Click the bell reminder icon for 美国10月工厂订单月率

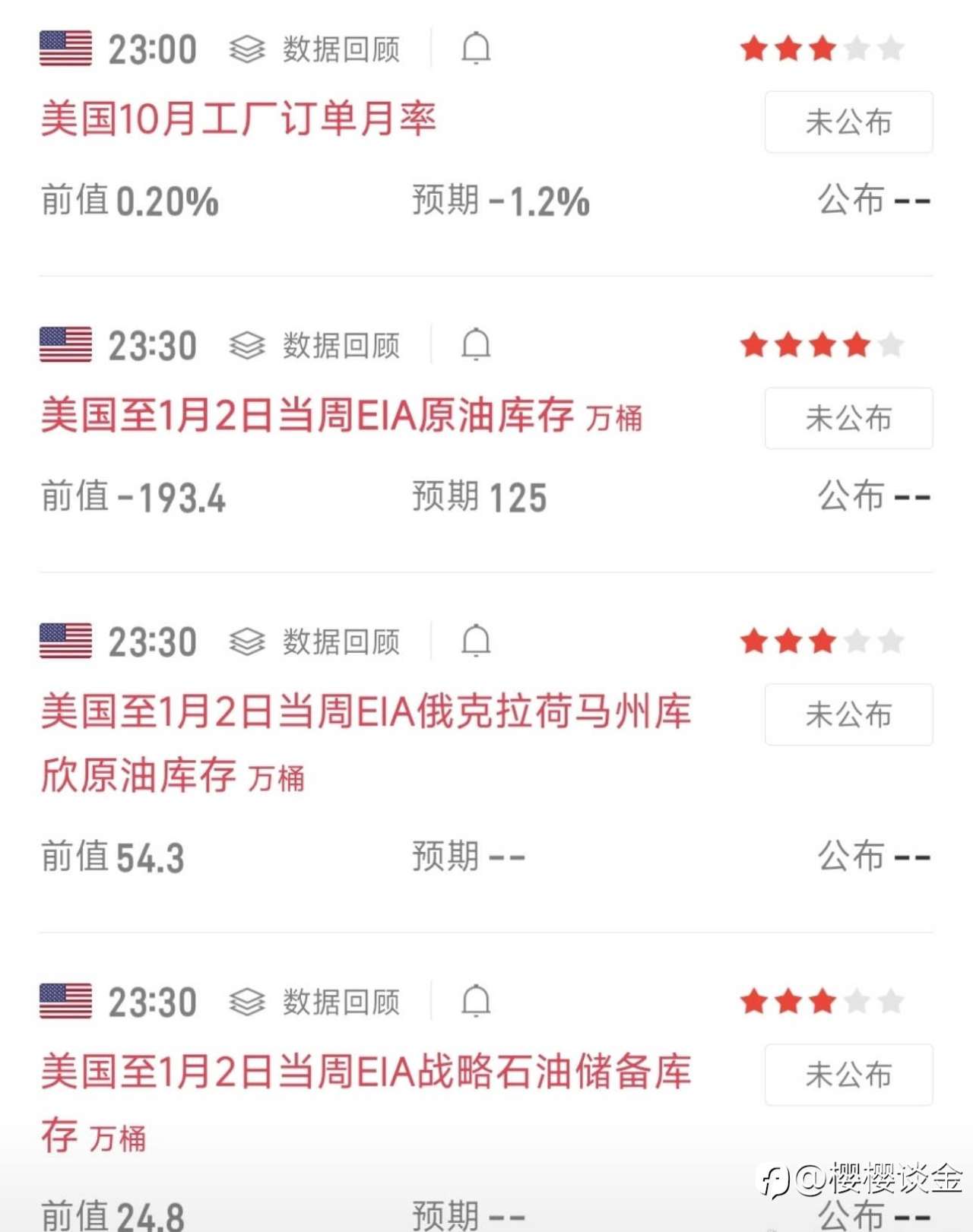point(475,48)
